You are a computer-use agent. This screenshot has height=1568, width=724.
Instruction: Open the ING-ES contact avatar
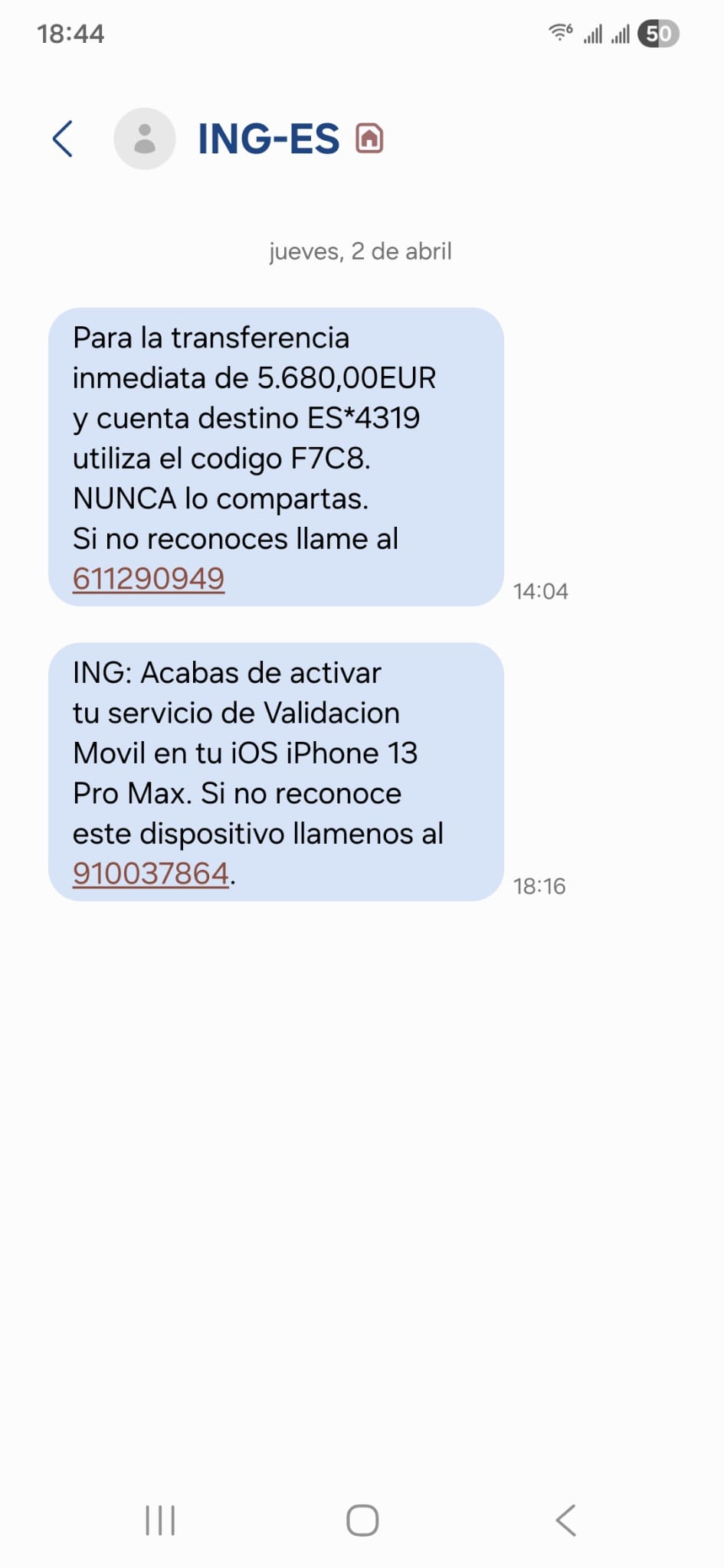pyautogui.click(x=145, y=139)
